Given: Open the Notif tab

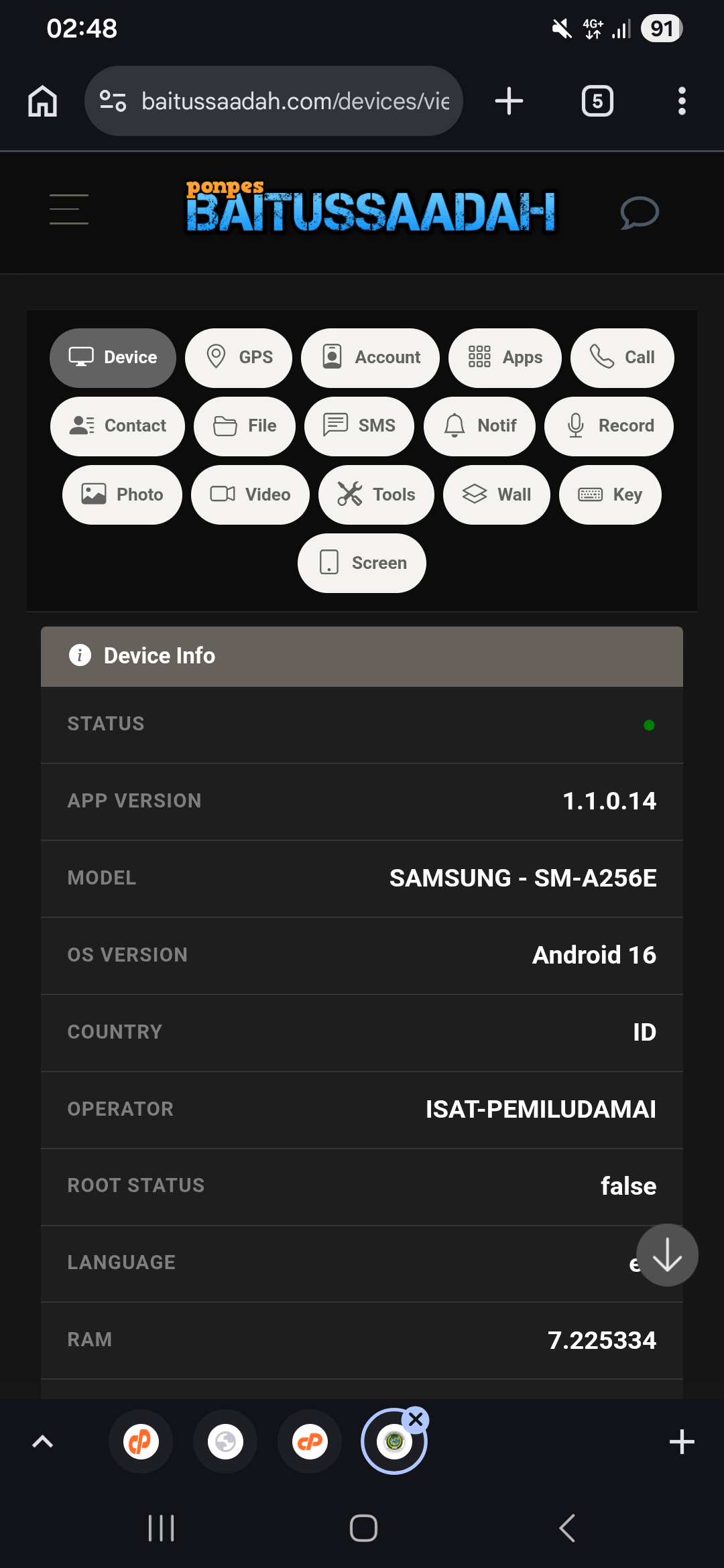Looking at the screenshot, I should pos(479,426).
